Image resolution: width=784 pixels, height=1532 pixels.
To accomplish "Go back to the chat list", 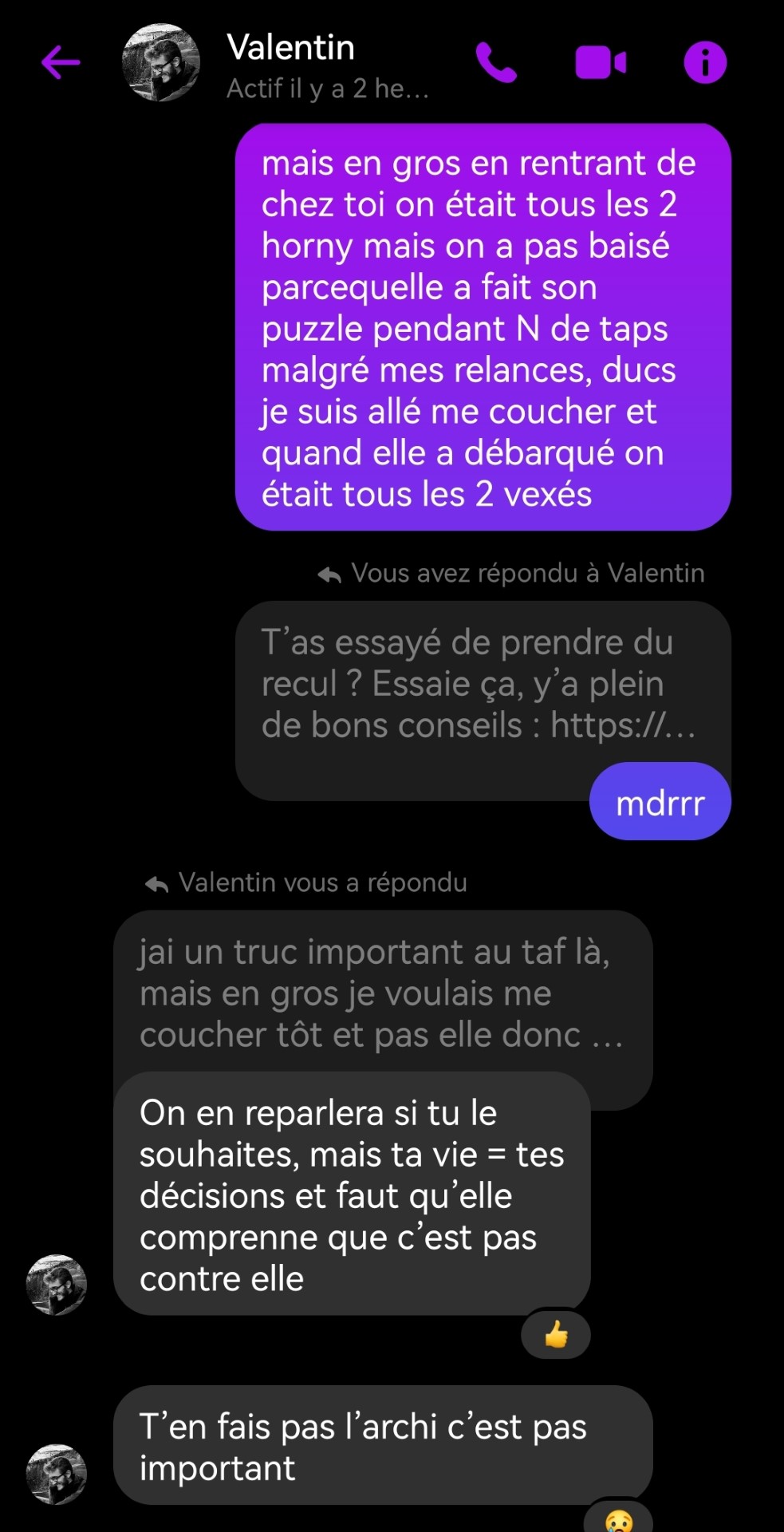I will pyautogui.click(x=61, y=62).
